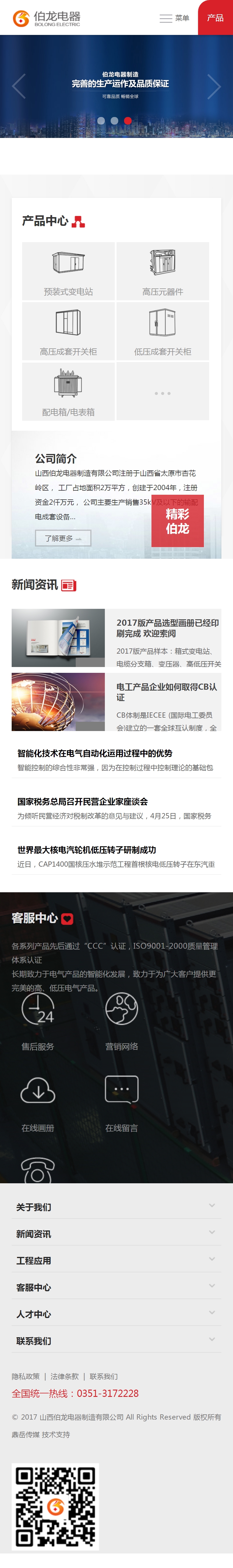This screenshot has width=233, height=1568.
Task: Open the 隐私政策 link
Action: [x=26, y=1376]
